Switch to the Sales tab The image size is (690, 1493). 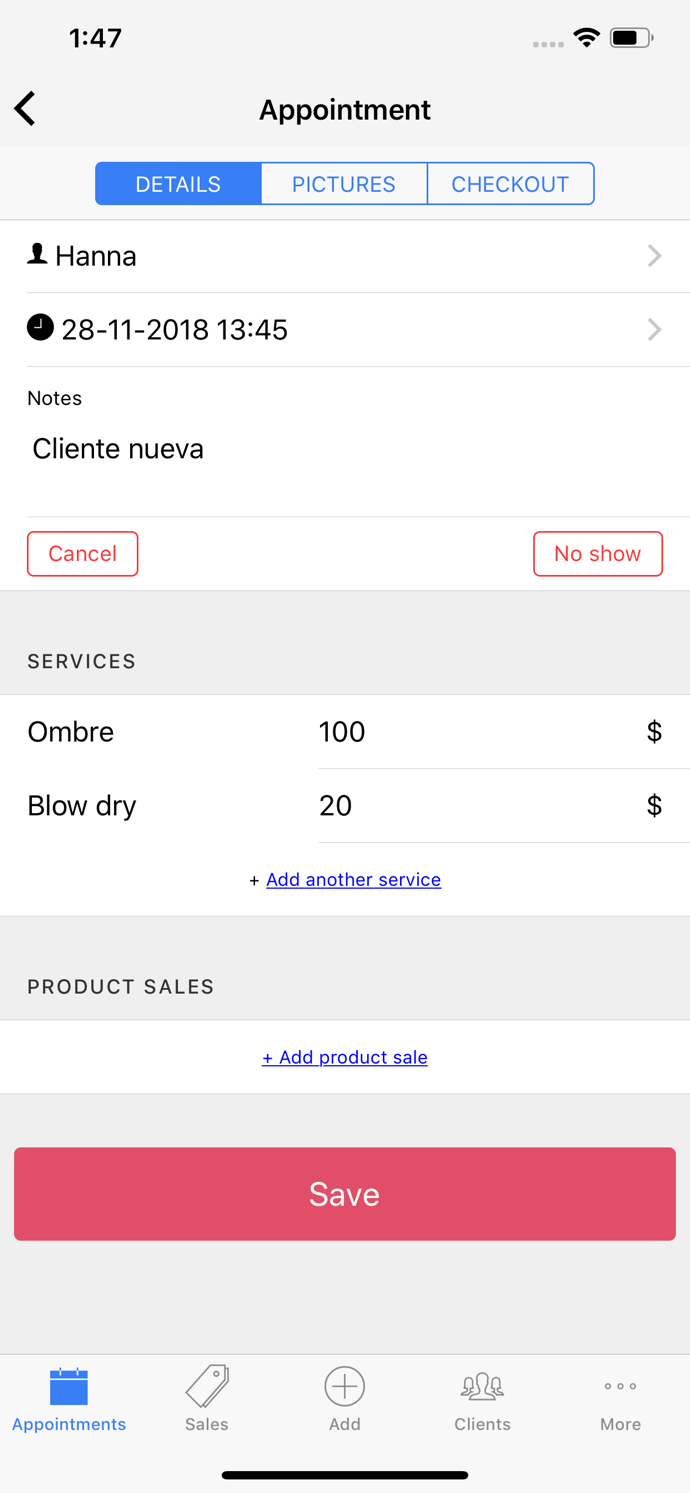[x=207, y=1400]
